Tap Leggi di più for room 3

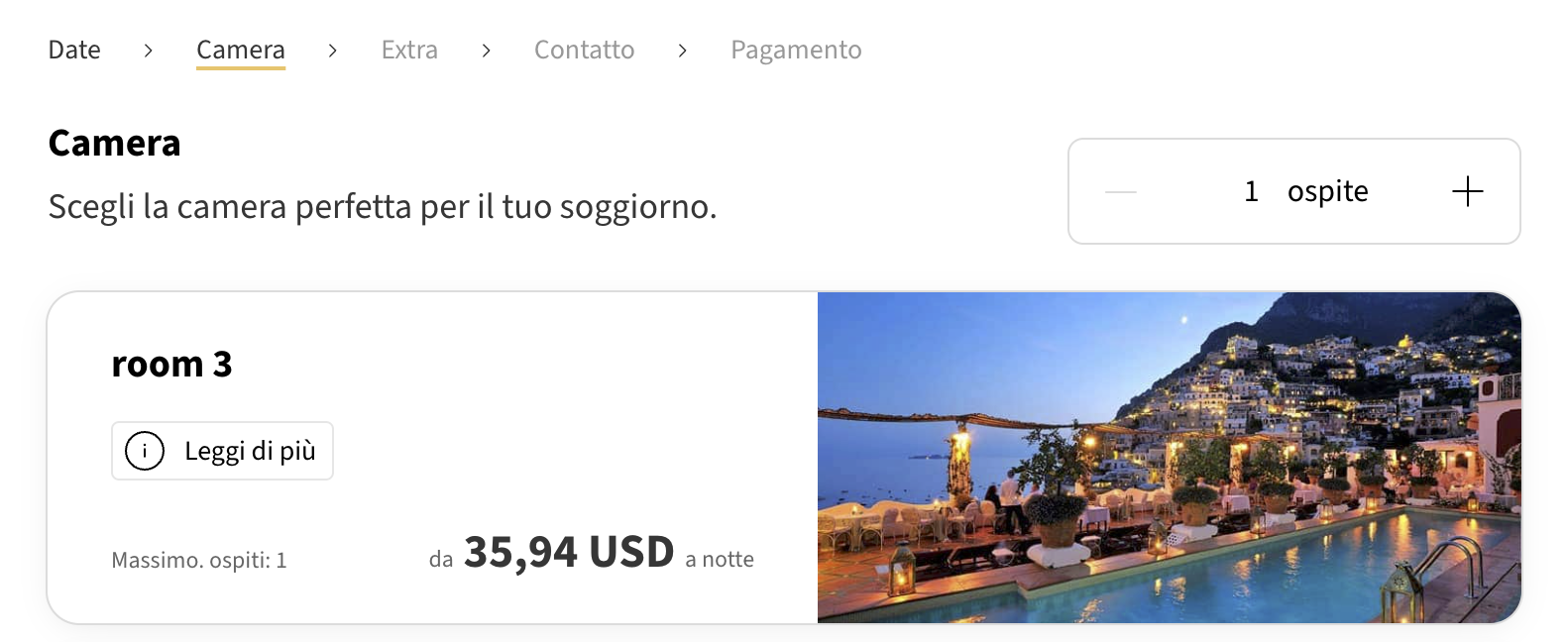222,451
